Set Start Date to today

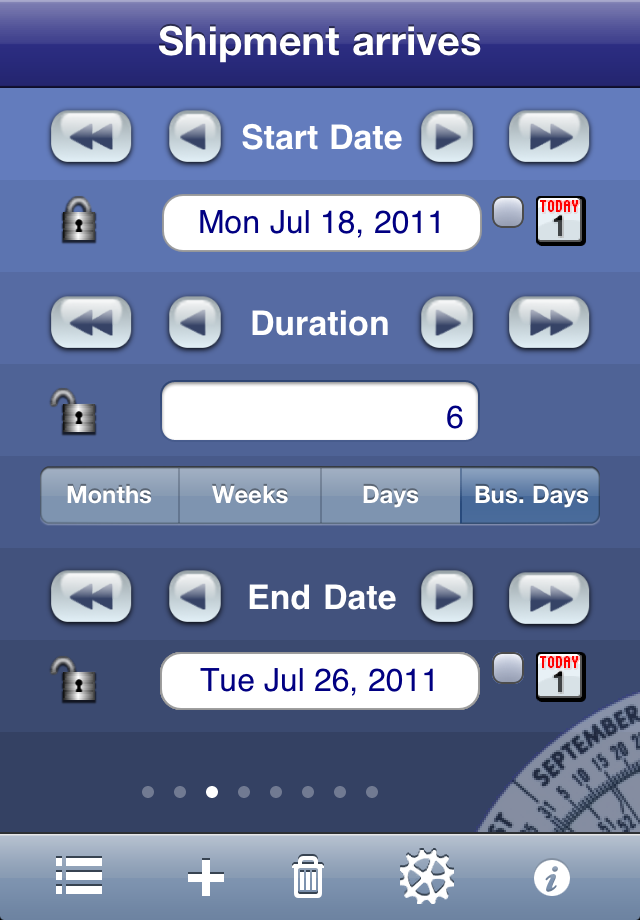click(x=560, y=221)
